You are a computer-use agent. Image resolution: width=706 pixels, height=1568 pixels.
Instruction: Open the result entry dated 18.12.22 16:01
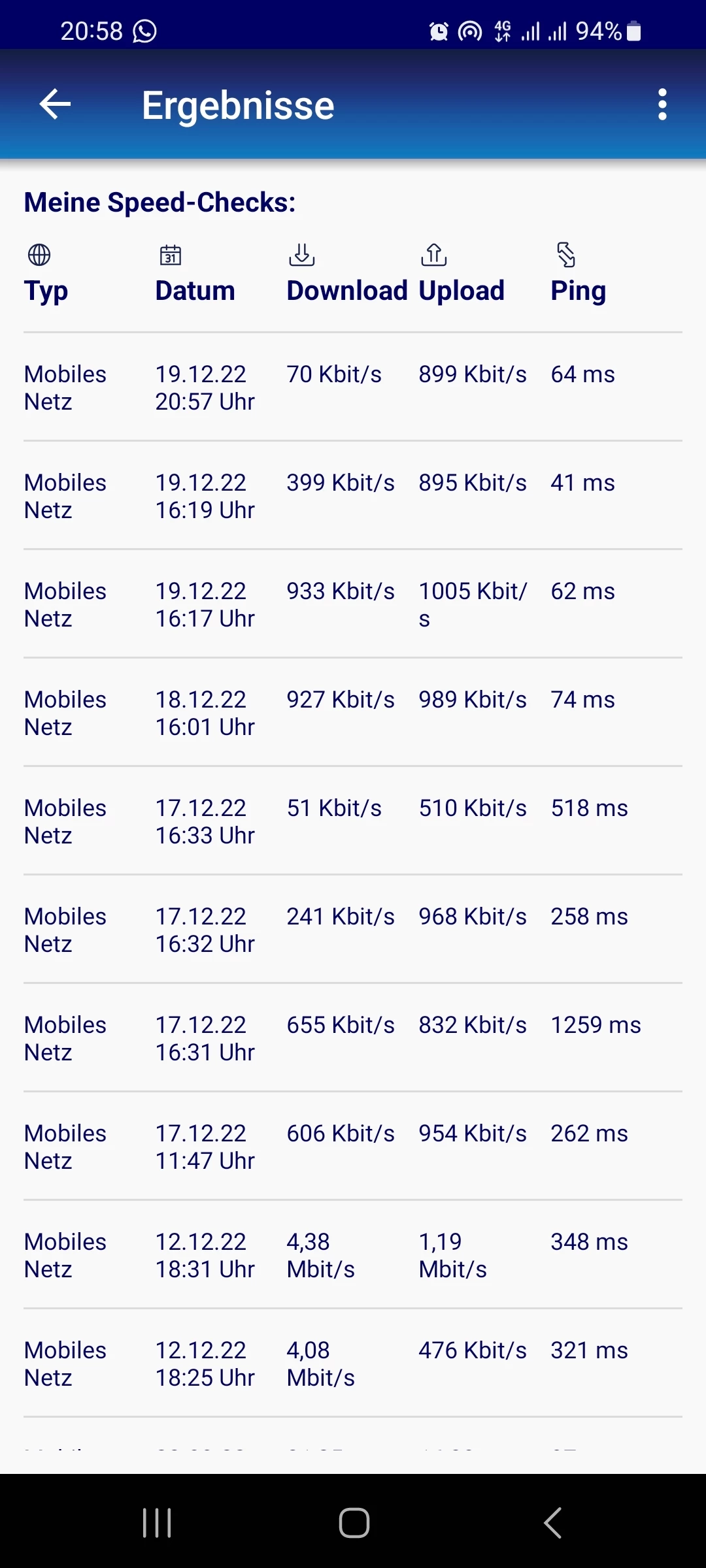(x=353, y=712)
